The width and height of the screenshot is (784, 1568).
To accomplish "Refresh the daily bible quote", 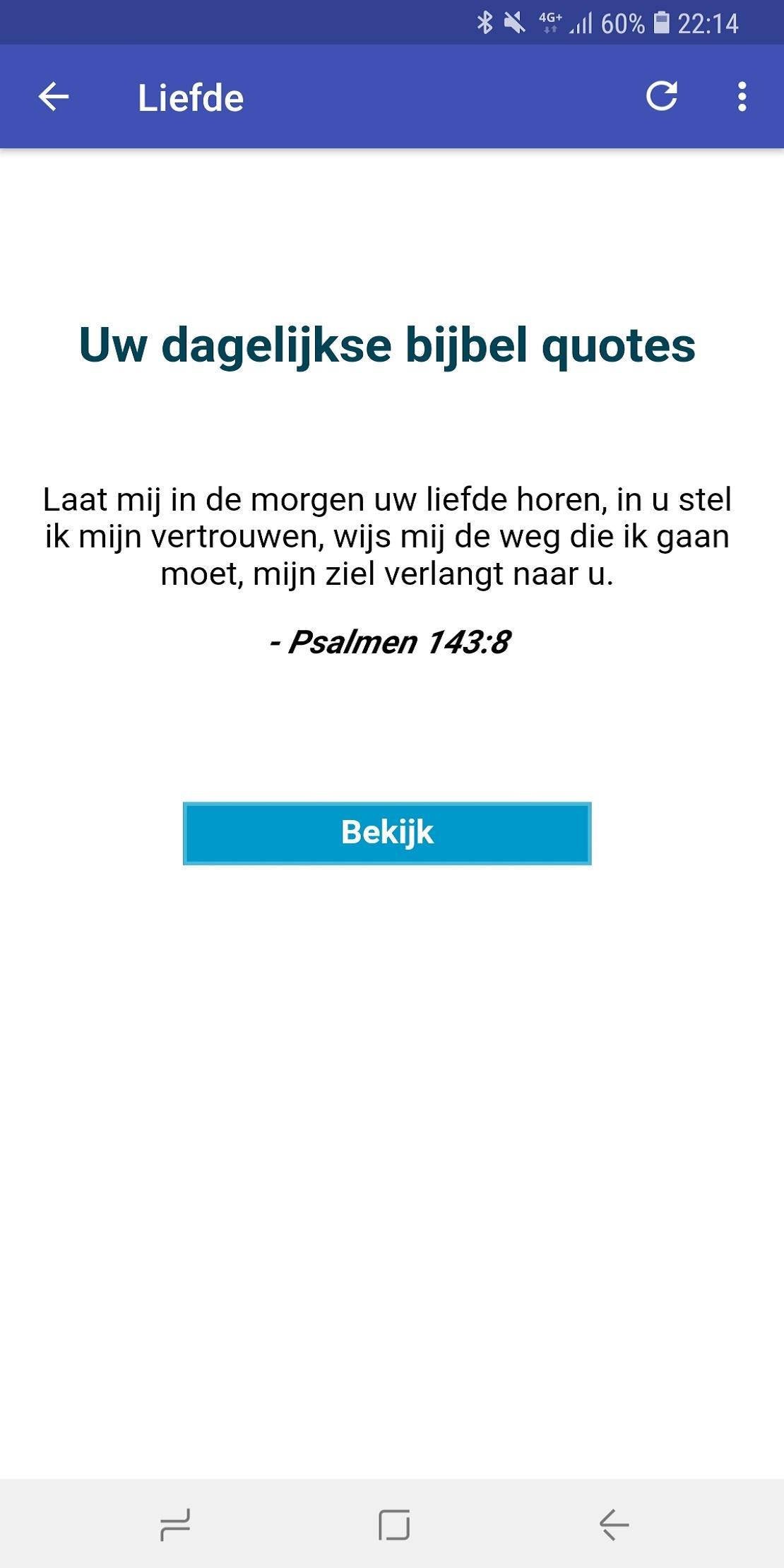I will coord(662,97).
